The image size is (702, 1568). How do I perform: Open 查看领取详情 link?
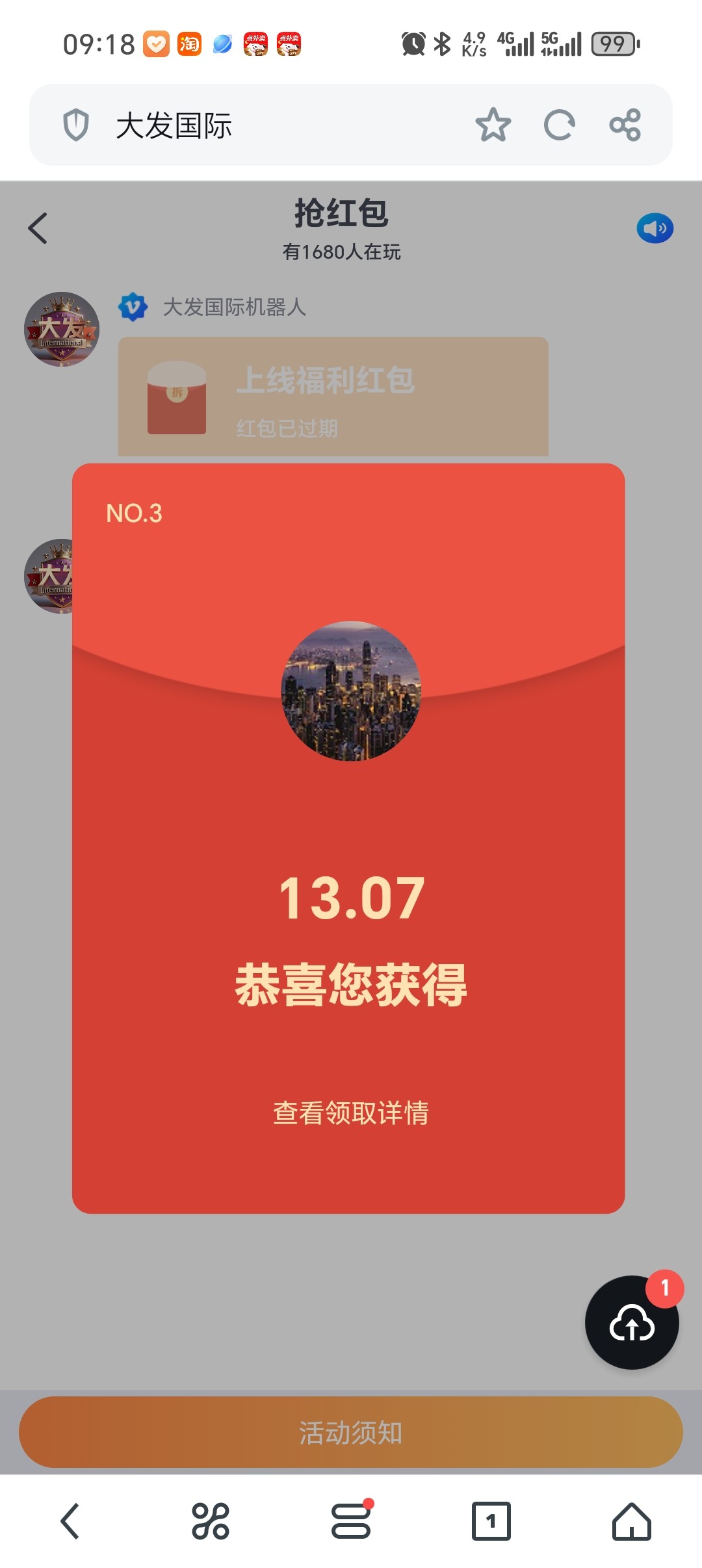tap(350, 1113)
